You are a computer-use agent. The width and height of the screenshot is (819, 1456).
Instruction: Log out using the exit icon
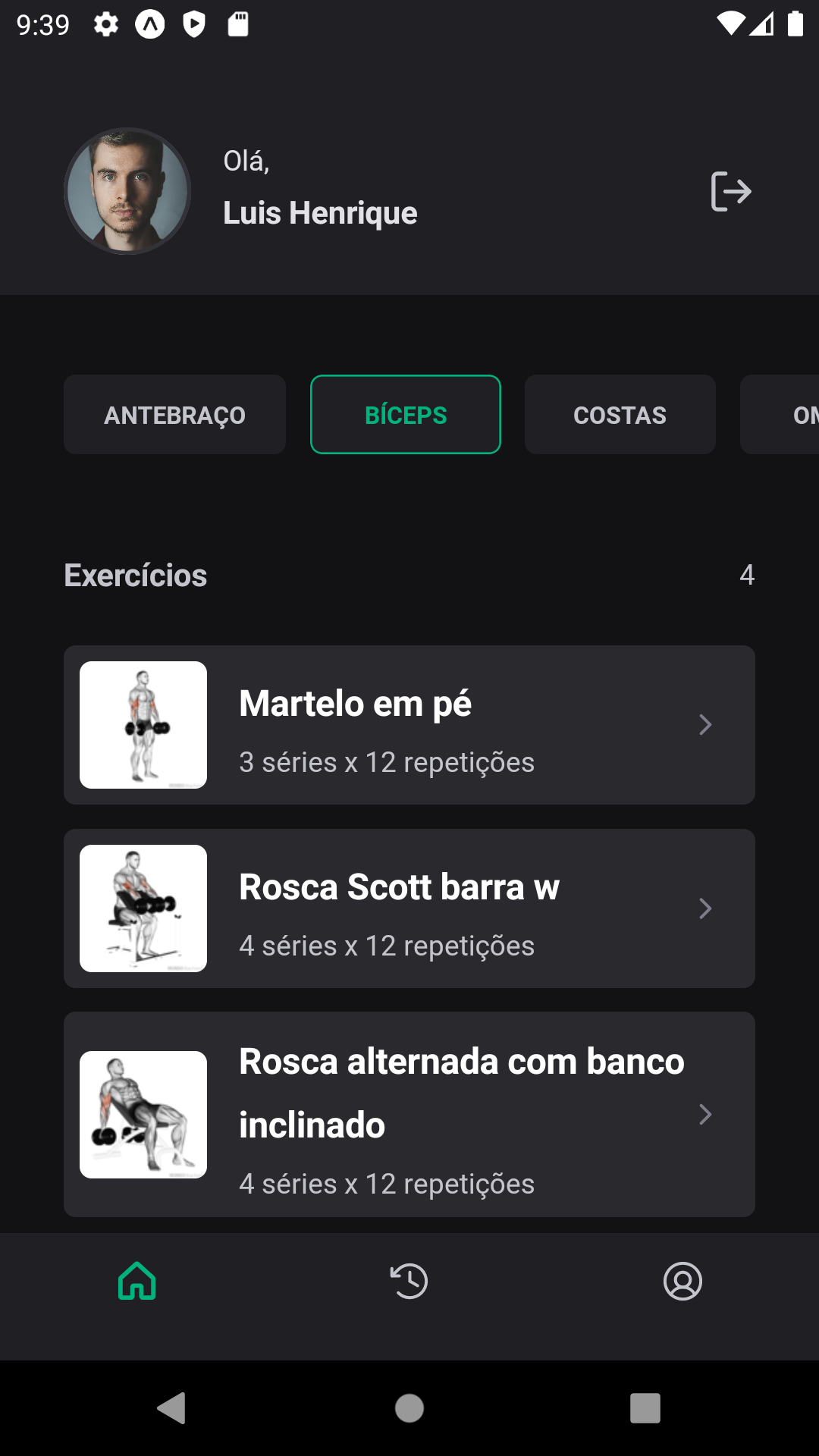click(x=730, y=192)
